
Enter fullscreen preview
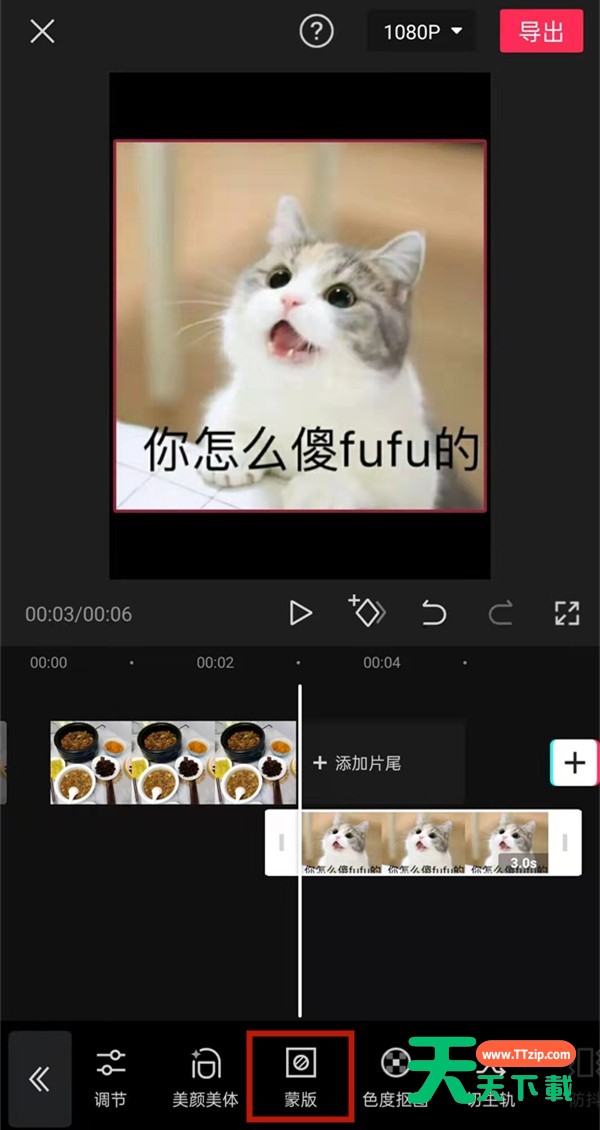566,613
